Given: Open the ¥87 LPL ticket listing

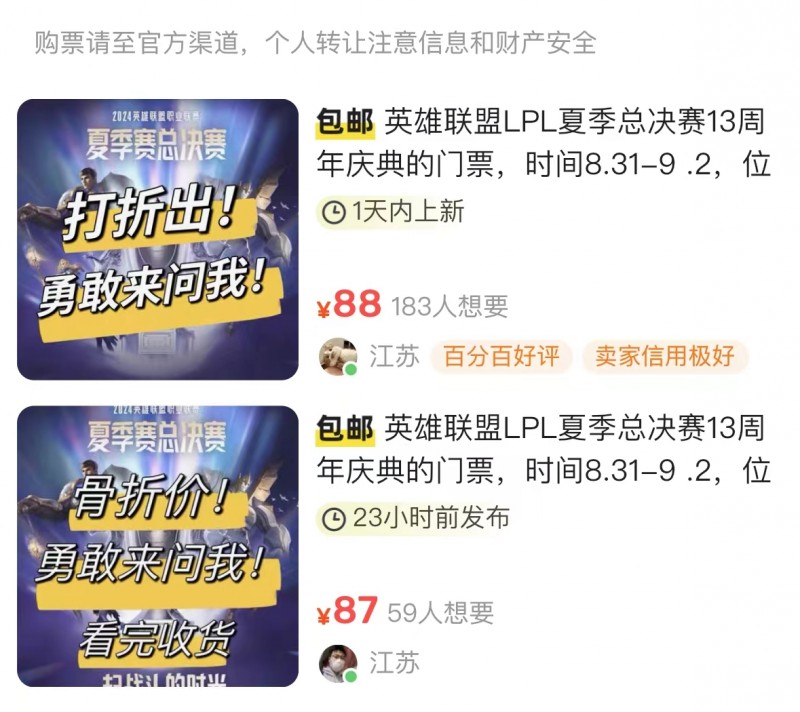Looking at the screenshot, I should (x=541, y=447).
